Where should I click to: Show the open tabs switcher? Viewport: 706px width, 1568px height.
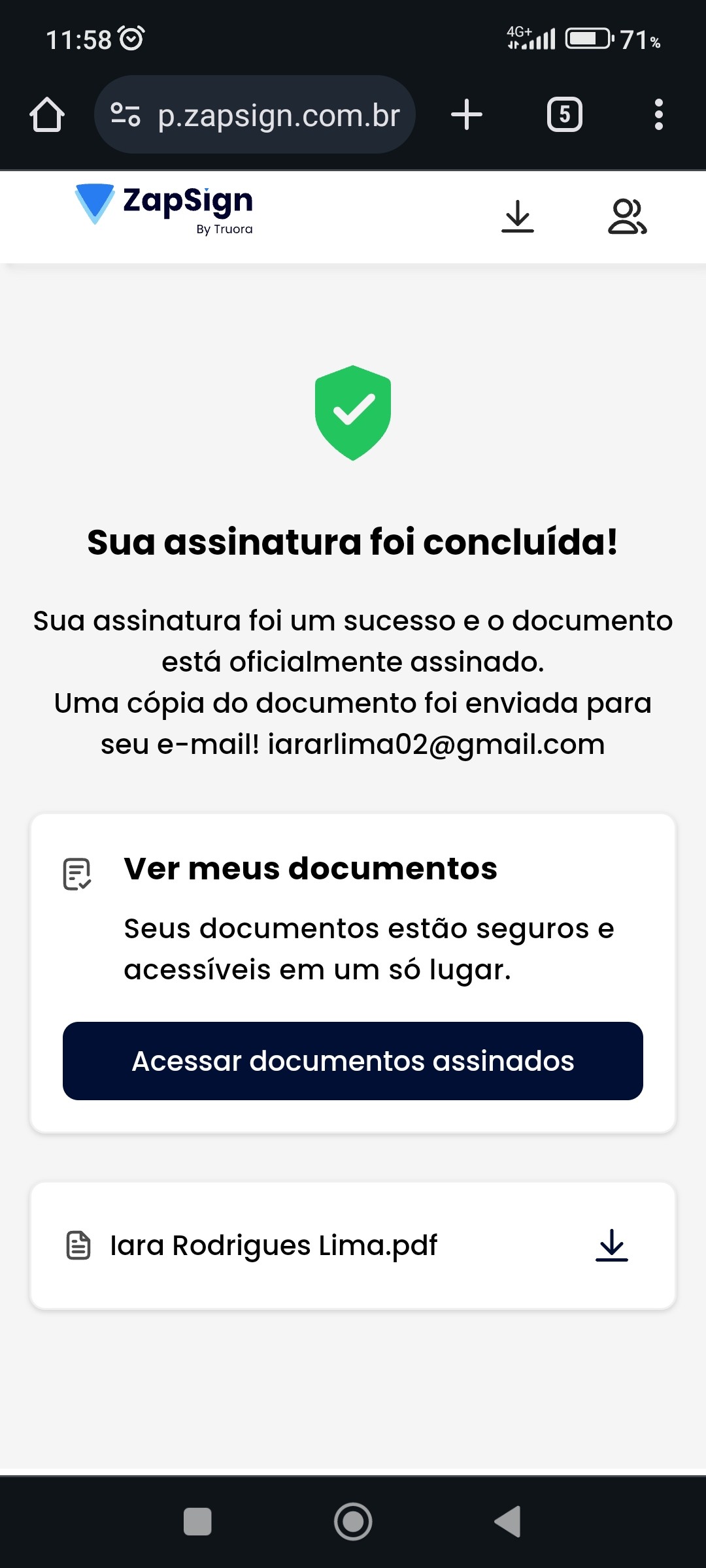click(x=564, y=115)
